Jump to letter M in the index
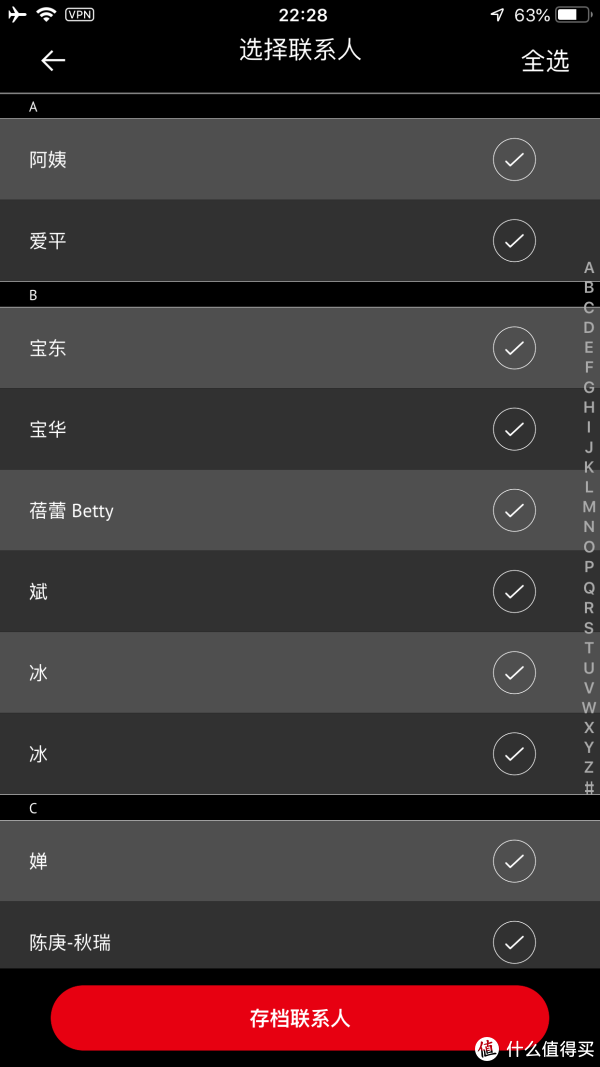This screenshot has height=1067, width=600. [589, 507]
